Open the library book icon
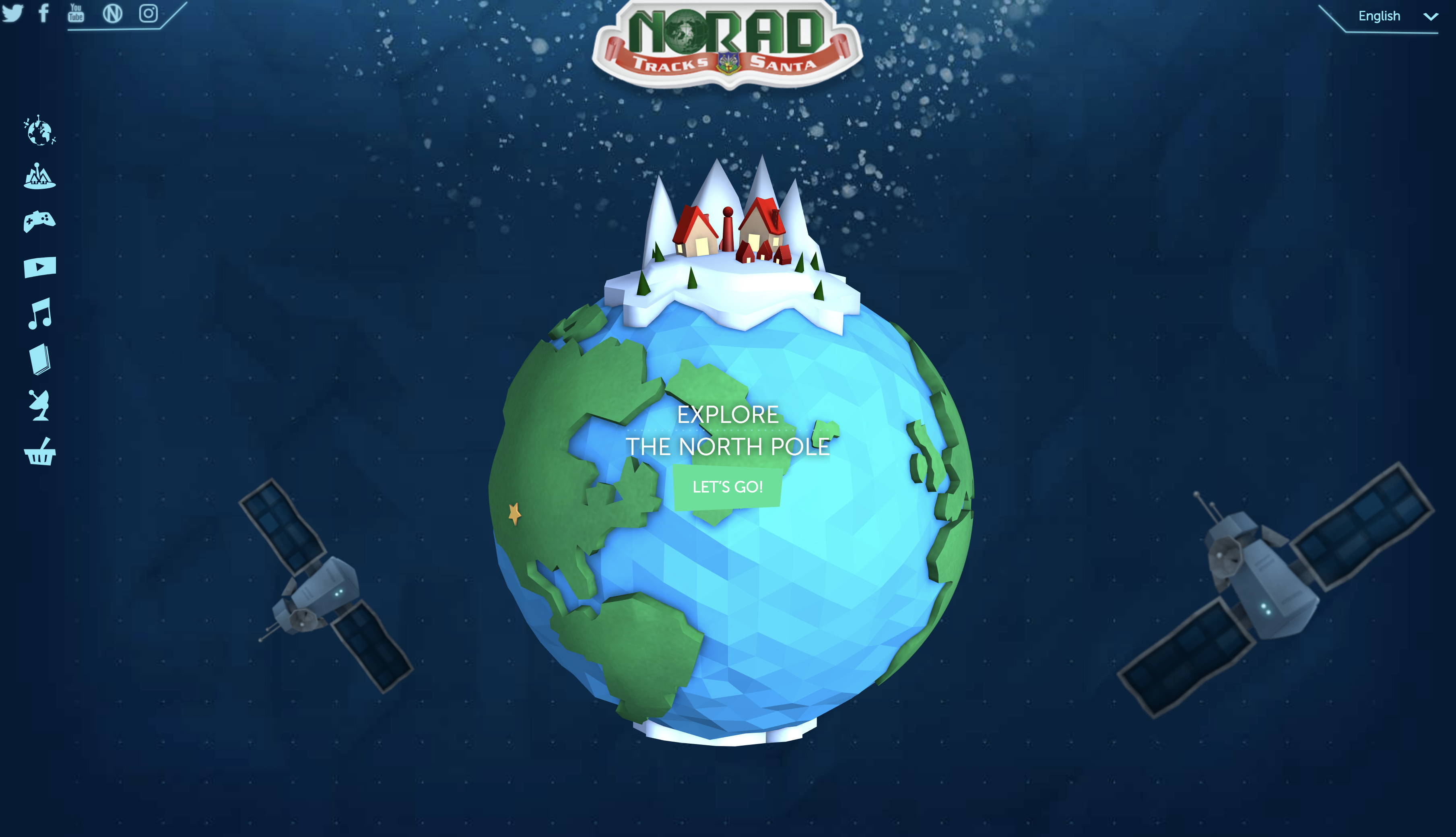Viewport: 1456px width, 837px height. 40,360
